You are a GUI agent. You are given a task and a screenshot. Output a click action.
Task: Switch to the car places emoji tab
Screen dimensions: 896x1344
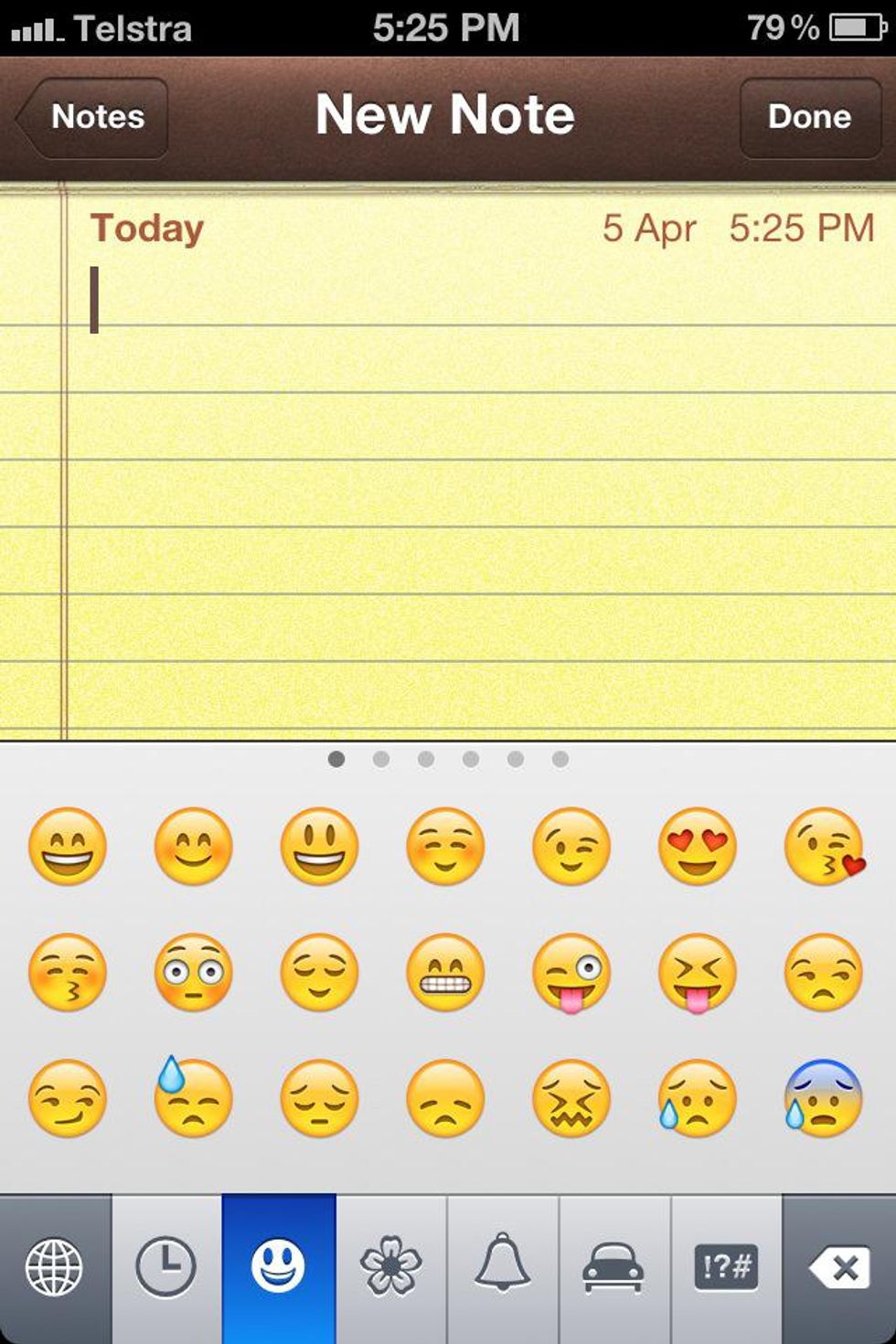click(613, 1268)
